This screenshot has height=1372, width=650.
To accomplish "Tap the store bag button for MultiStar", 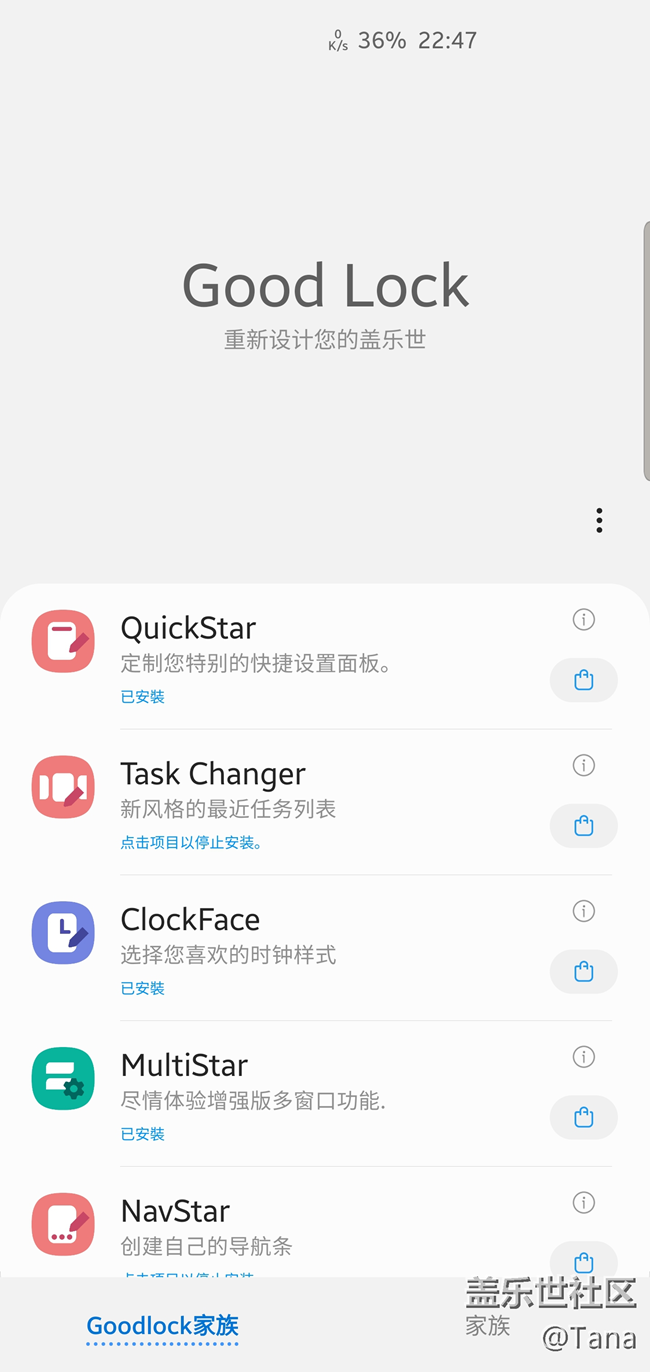I will tap(584, 1118).
